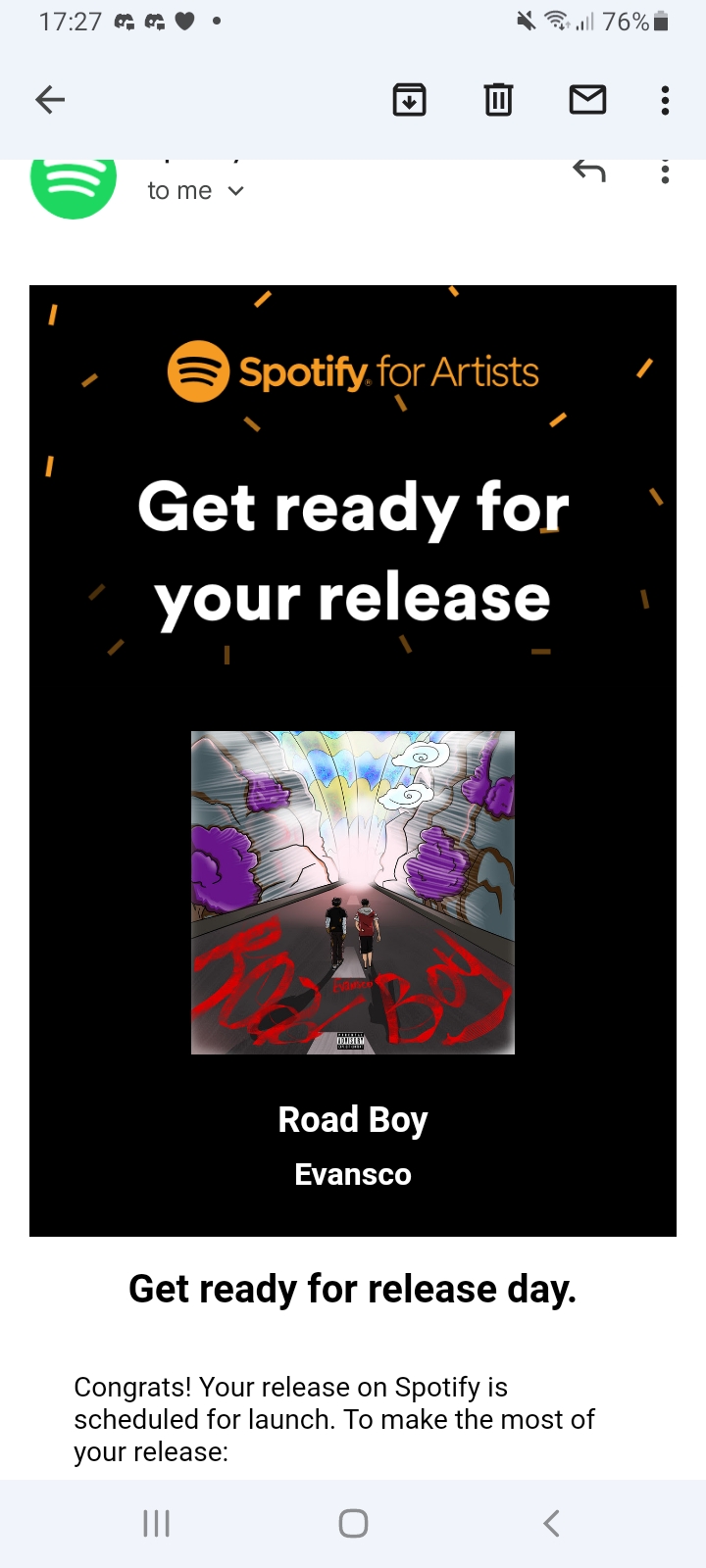Reply to the Spotify email

(589, 171)
